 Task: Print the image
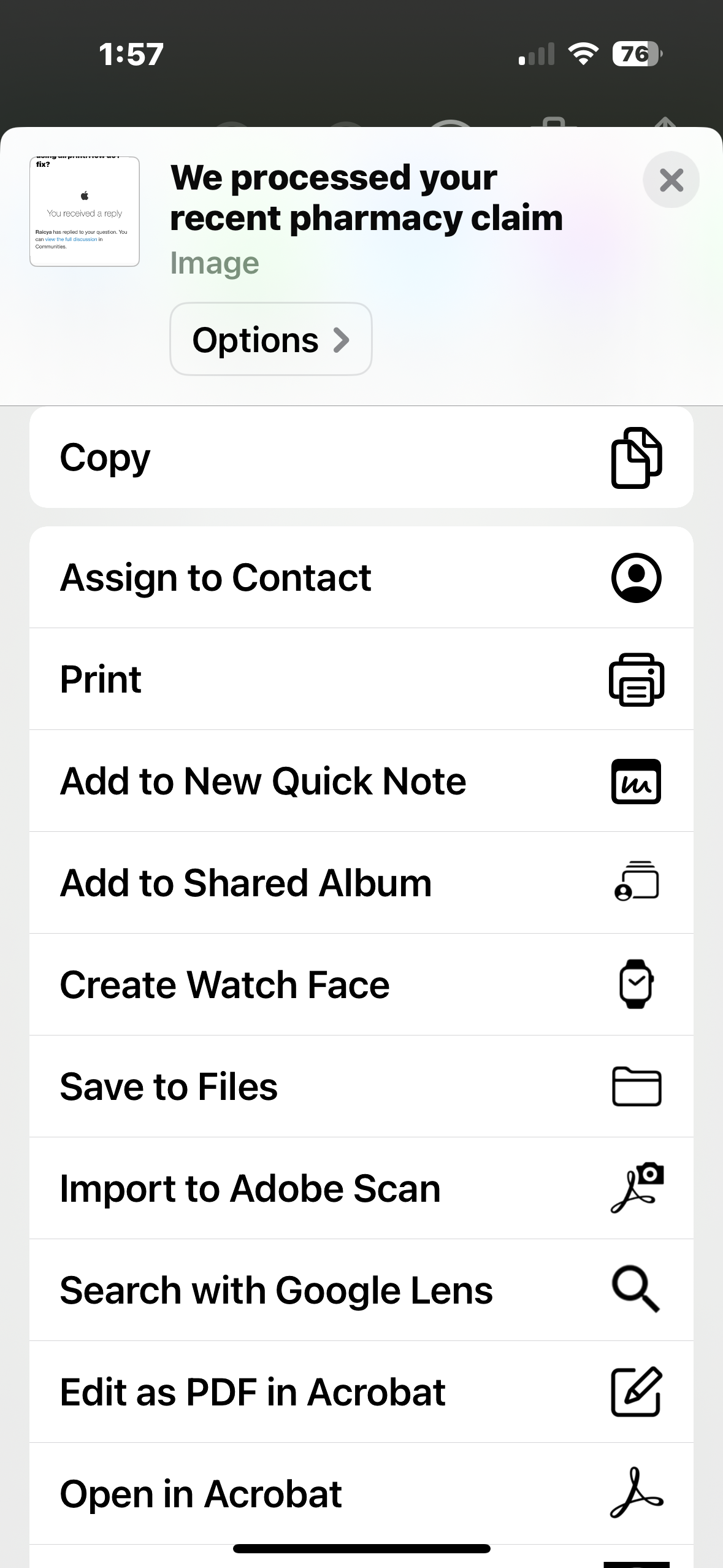point(361,680)
